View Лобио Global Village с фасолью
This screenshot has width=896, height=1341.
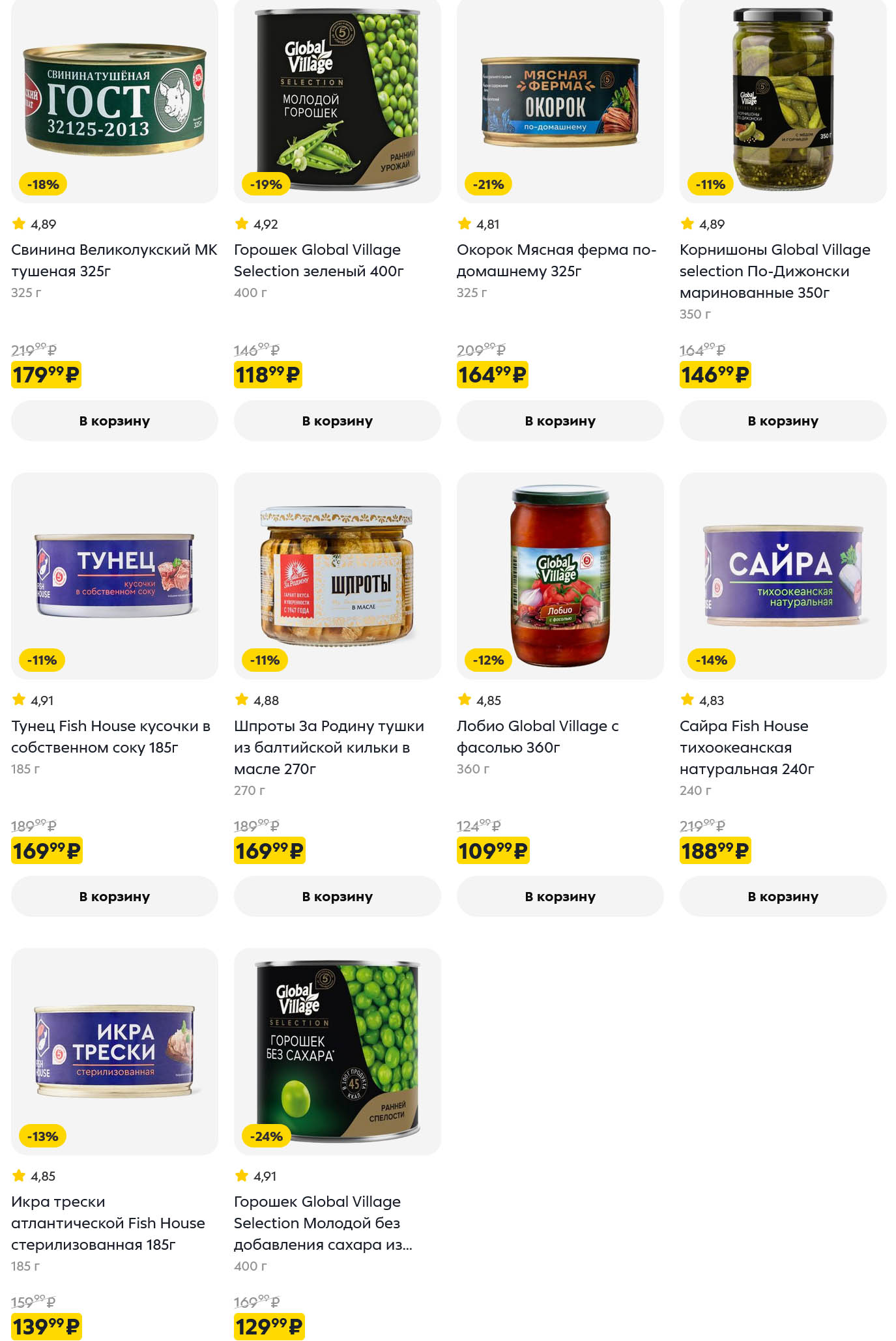tap(538, 736)
